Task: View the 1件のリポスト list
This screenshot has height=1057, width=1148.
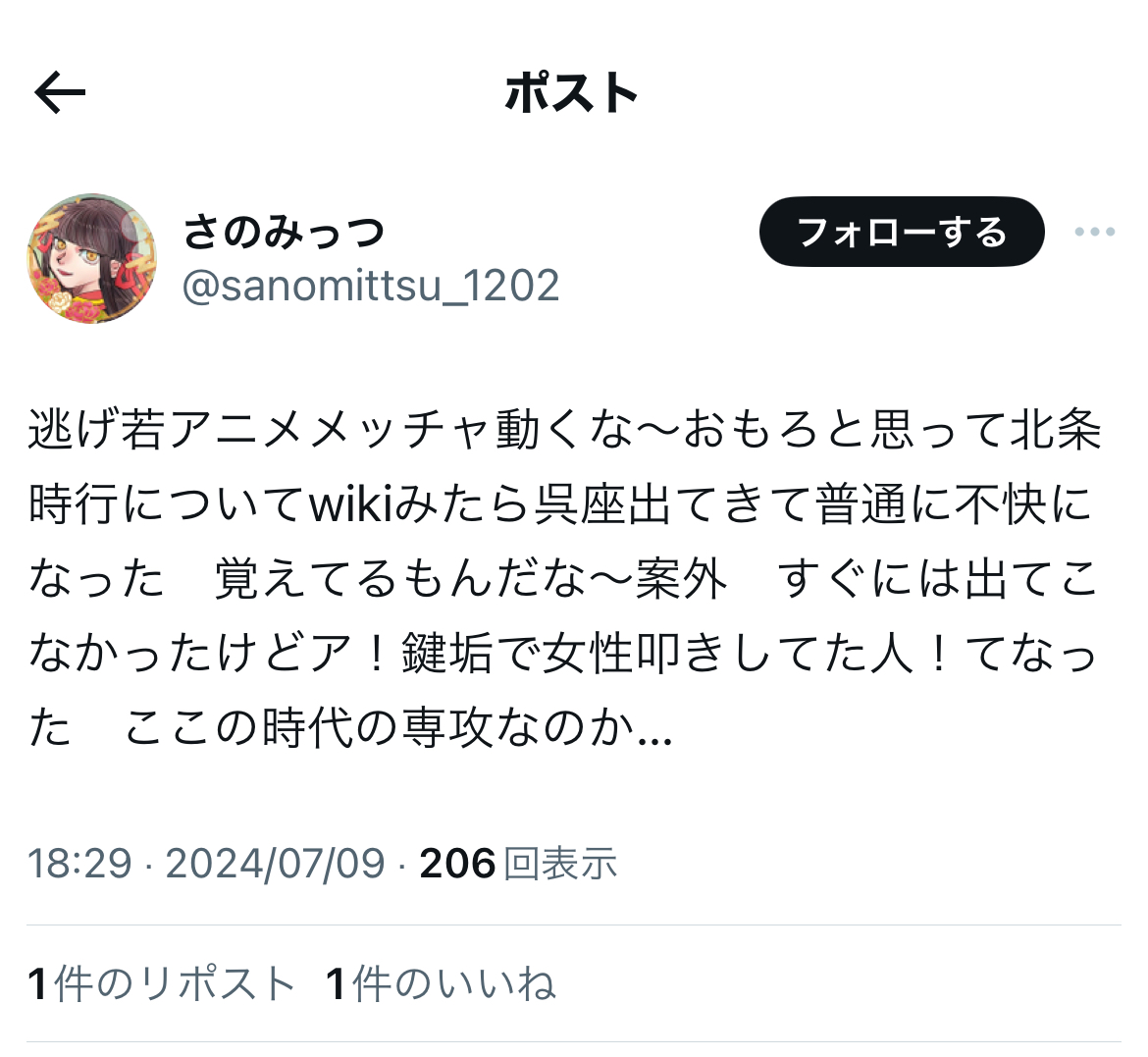Action: 162,983
